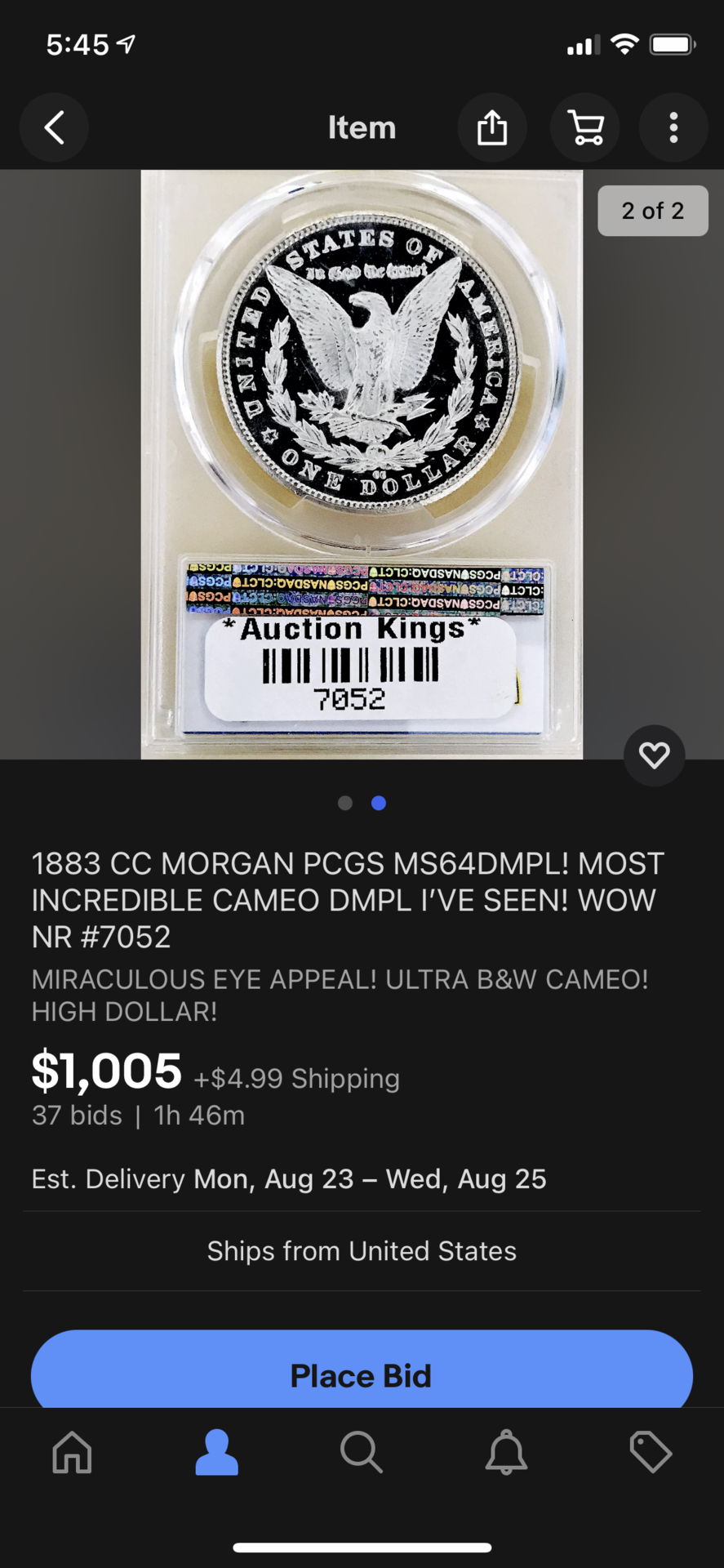This screenshot has width=724, height=1568.
Task: Switch to the Home tab
Action: (x=72, y=1453)
